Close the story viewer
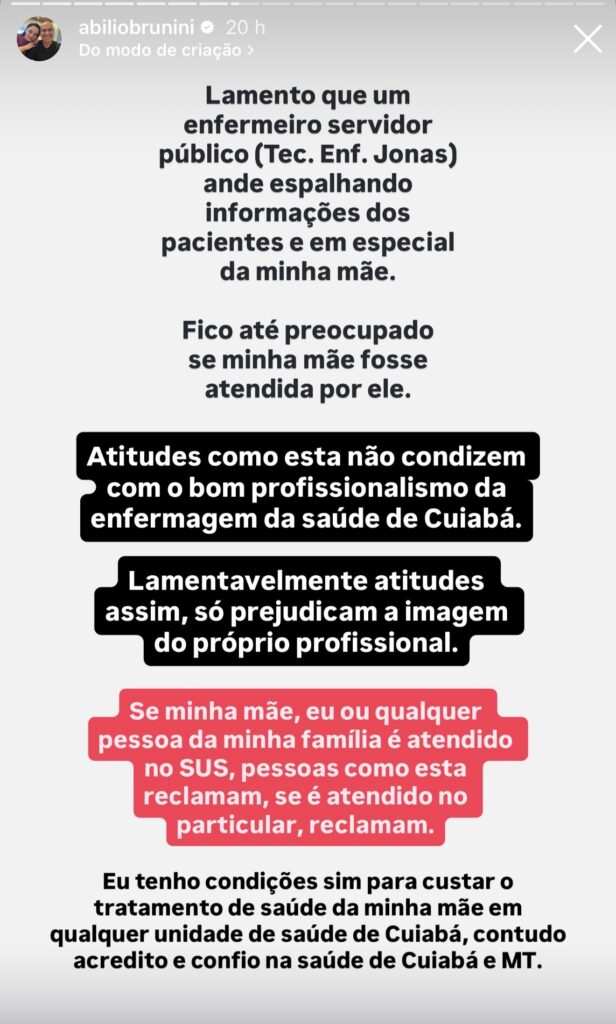The width and height of the screenshot is (616, 1024). tap(587, 39)
